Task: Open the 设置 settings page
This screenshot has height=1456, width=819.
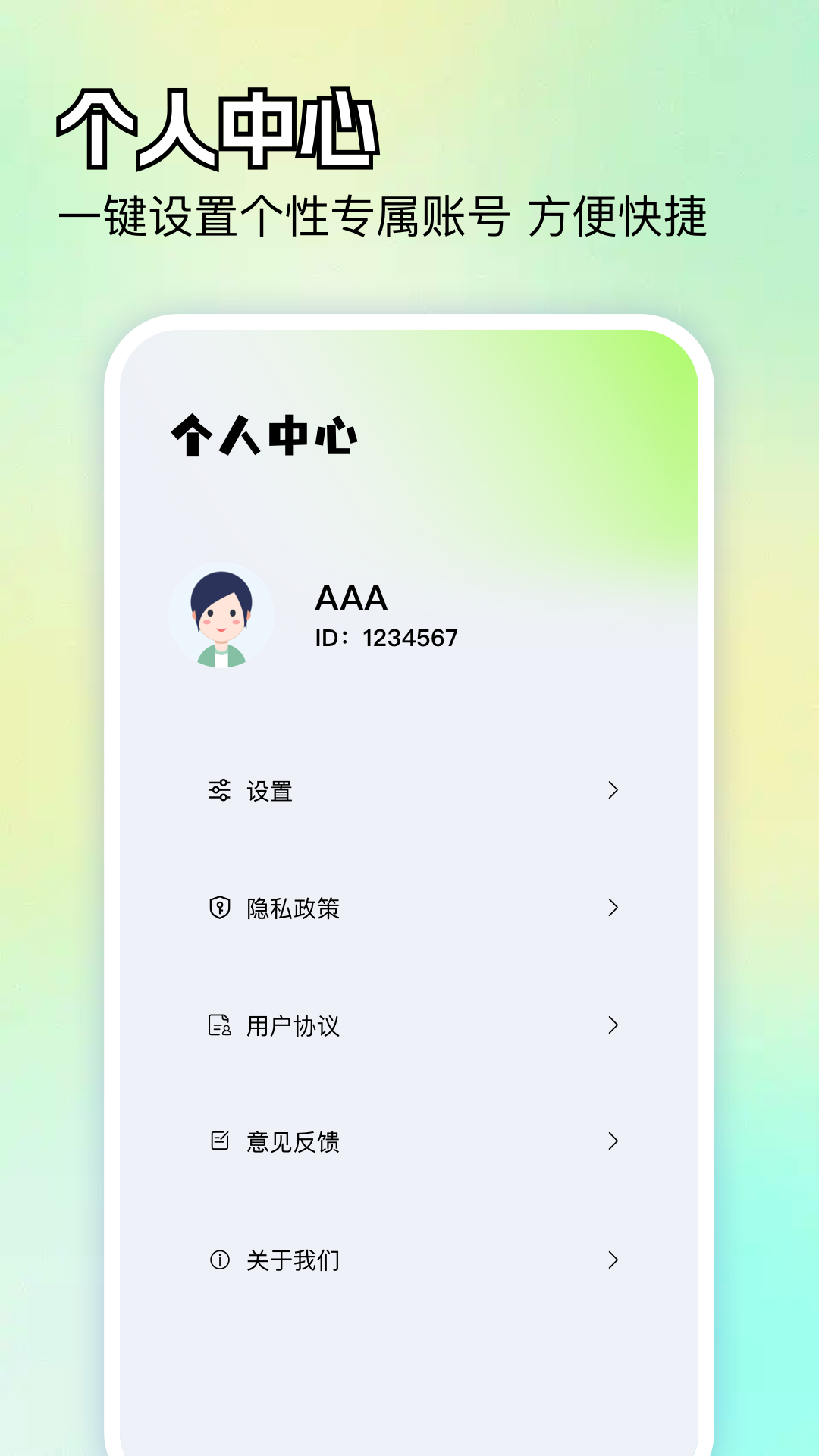Action: (x=269, y=792)
